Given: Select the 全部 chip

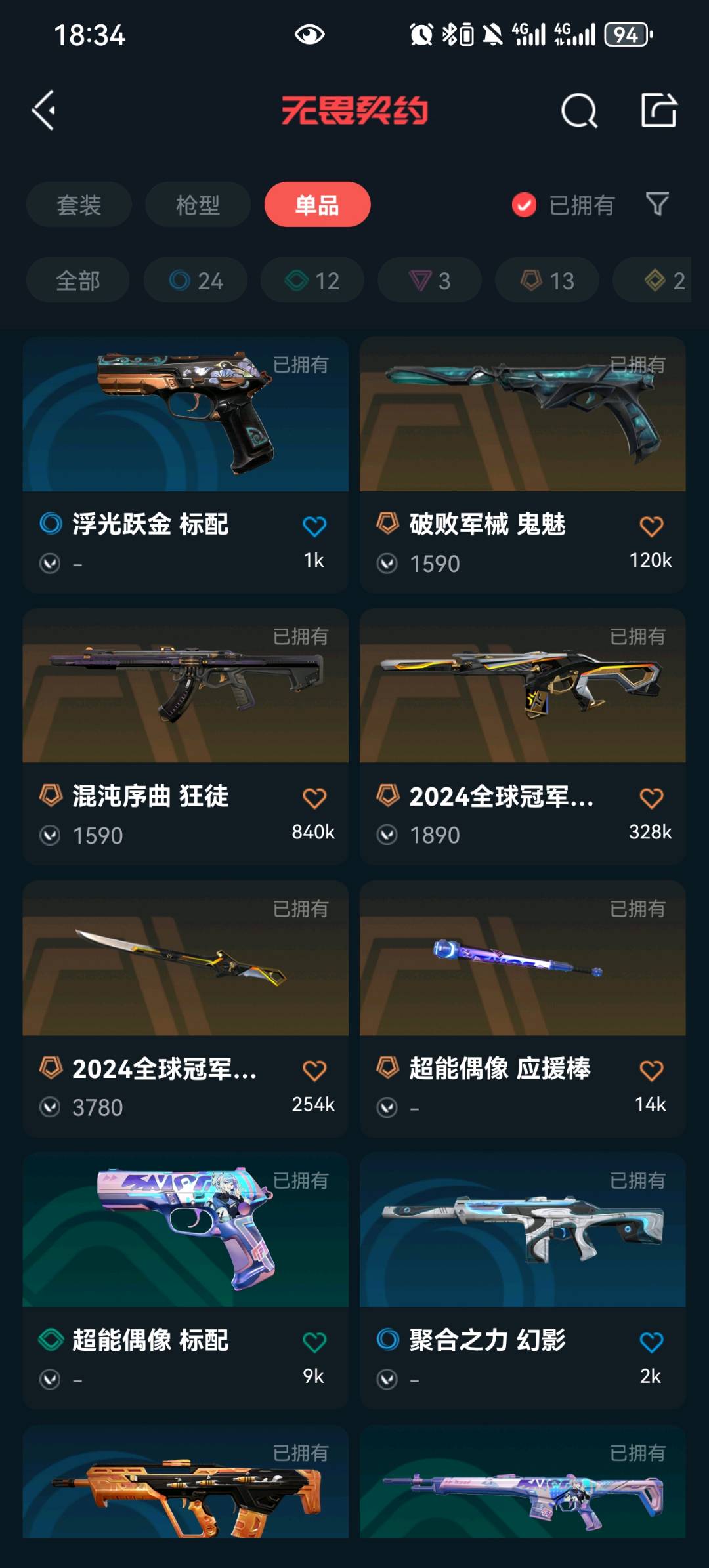Looking at the screenshot, I should coord(77,281).
